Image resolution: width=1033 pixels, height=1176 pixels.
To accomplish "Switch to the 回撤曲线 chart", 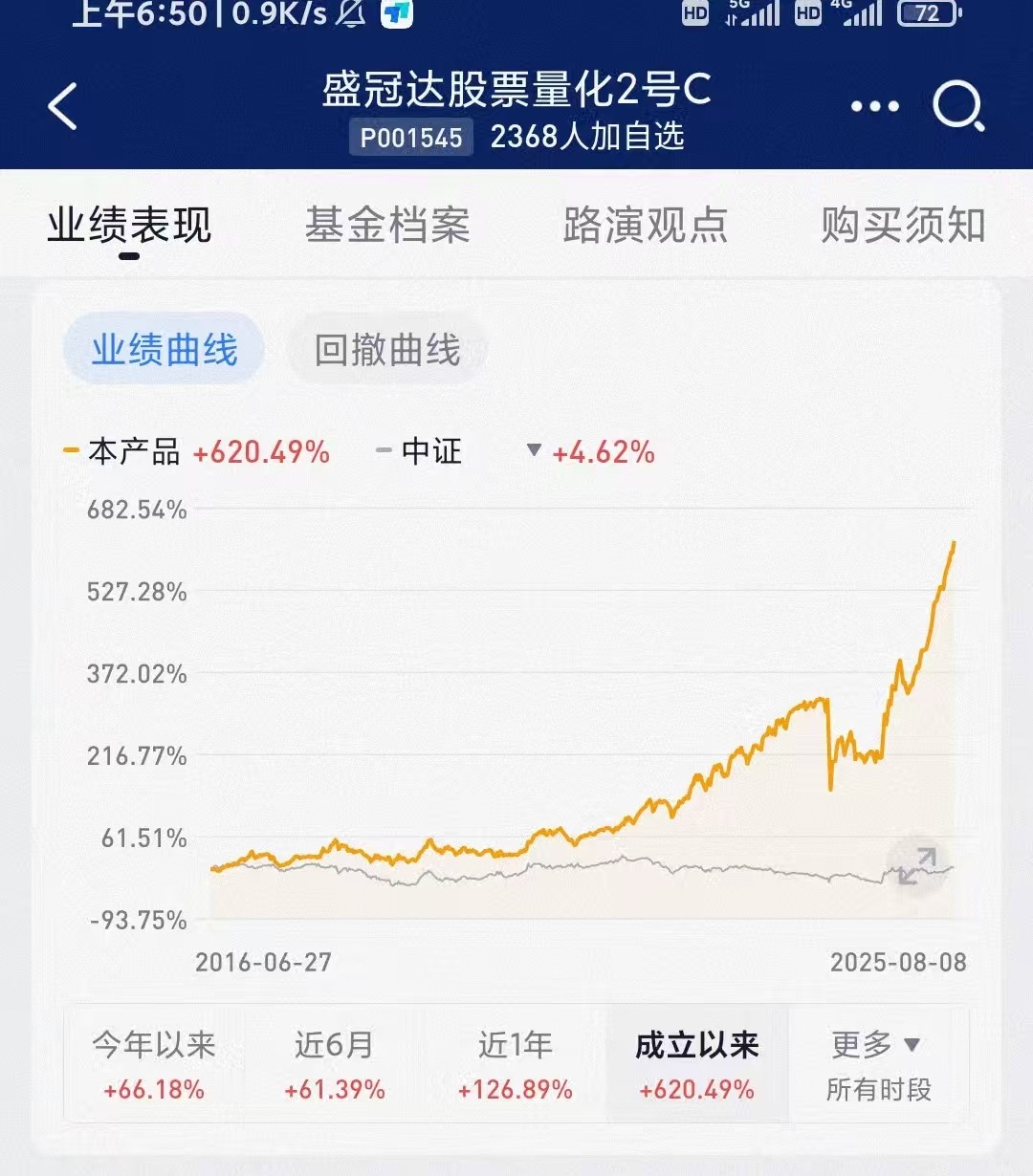I will coord(387,350).
